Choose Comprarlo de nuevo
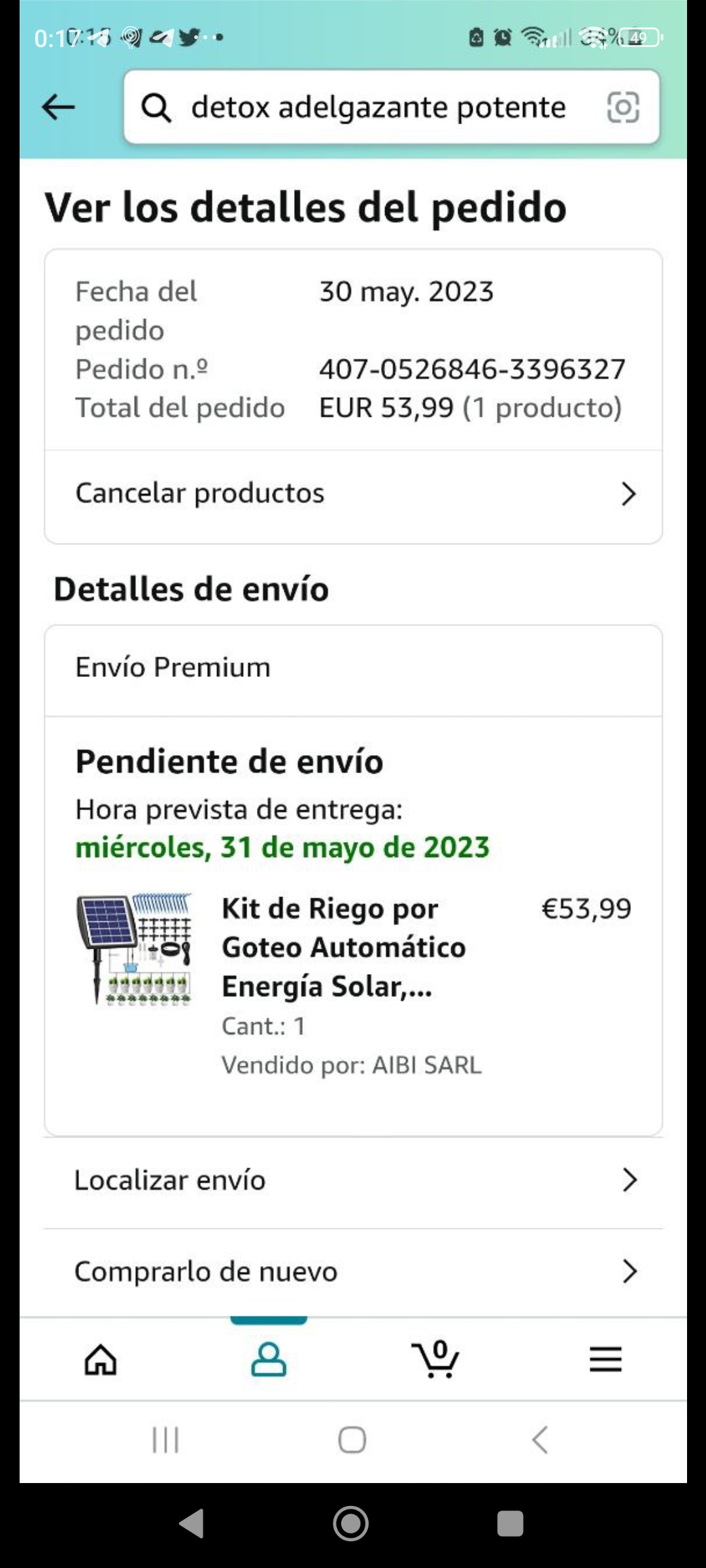706x1568 pixels. (353, 1271)
